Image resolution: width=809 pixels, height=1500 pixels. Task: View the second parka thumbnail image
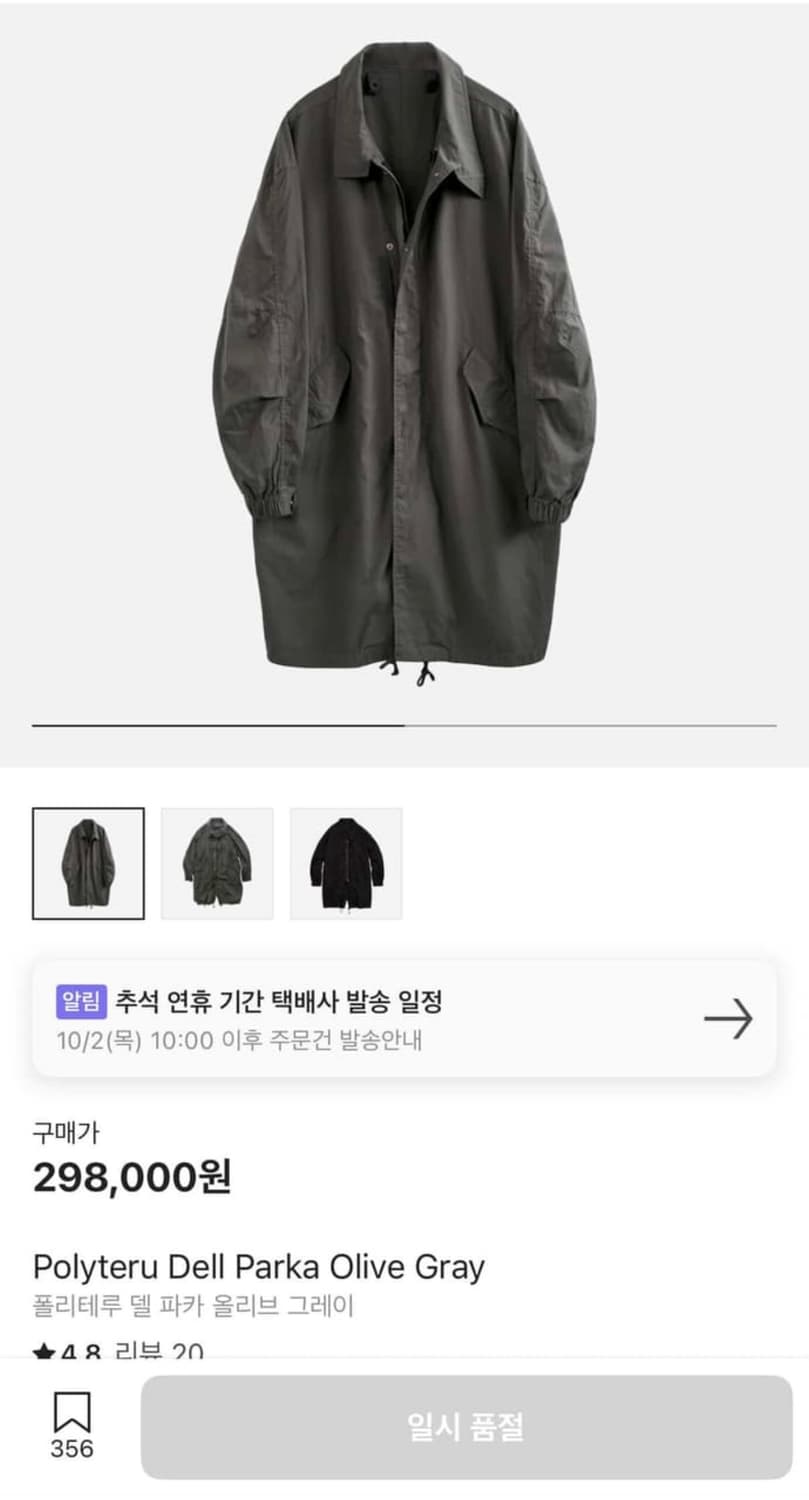click(217, 863)
